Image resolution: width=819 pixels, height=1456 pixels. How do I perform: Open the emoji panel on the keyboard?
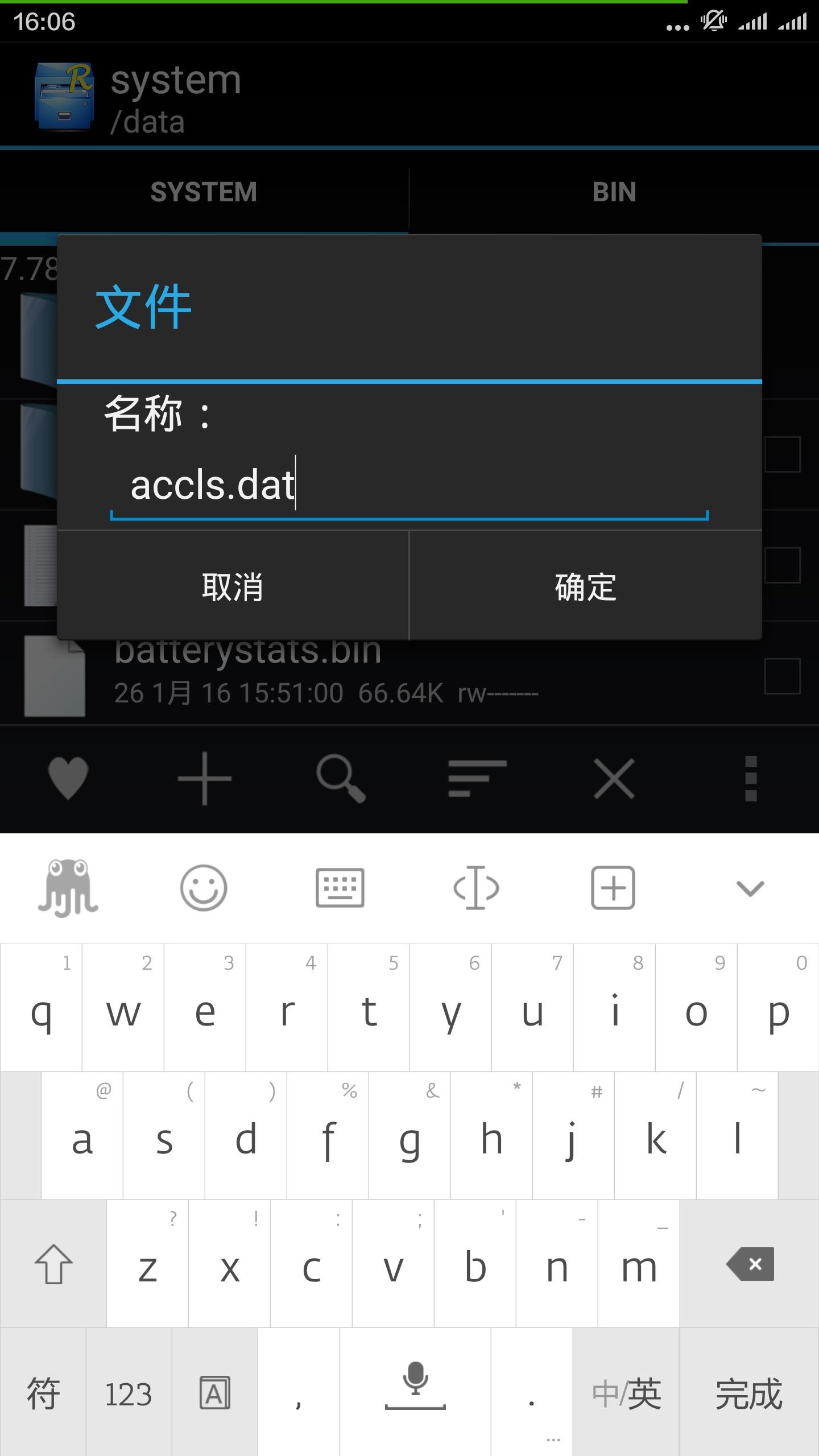(x=204, y=888)
